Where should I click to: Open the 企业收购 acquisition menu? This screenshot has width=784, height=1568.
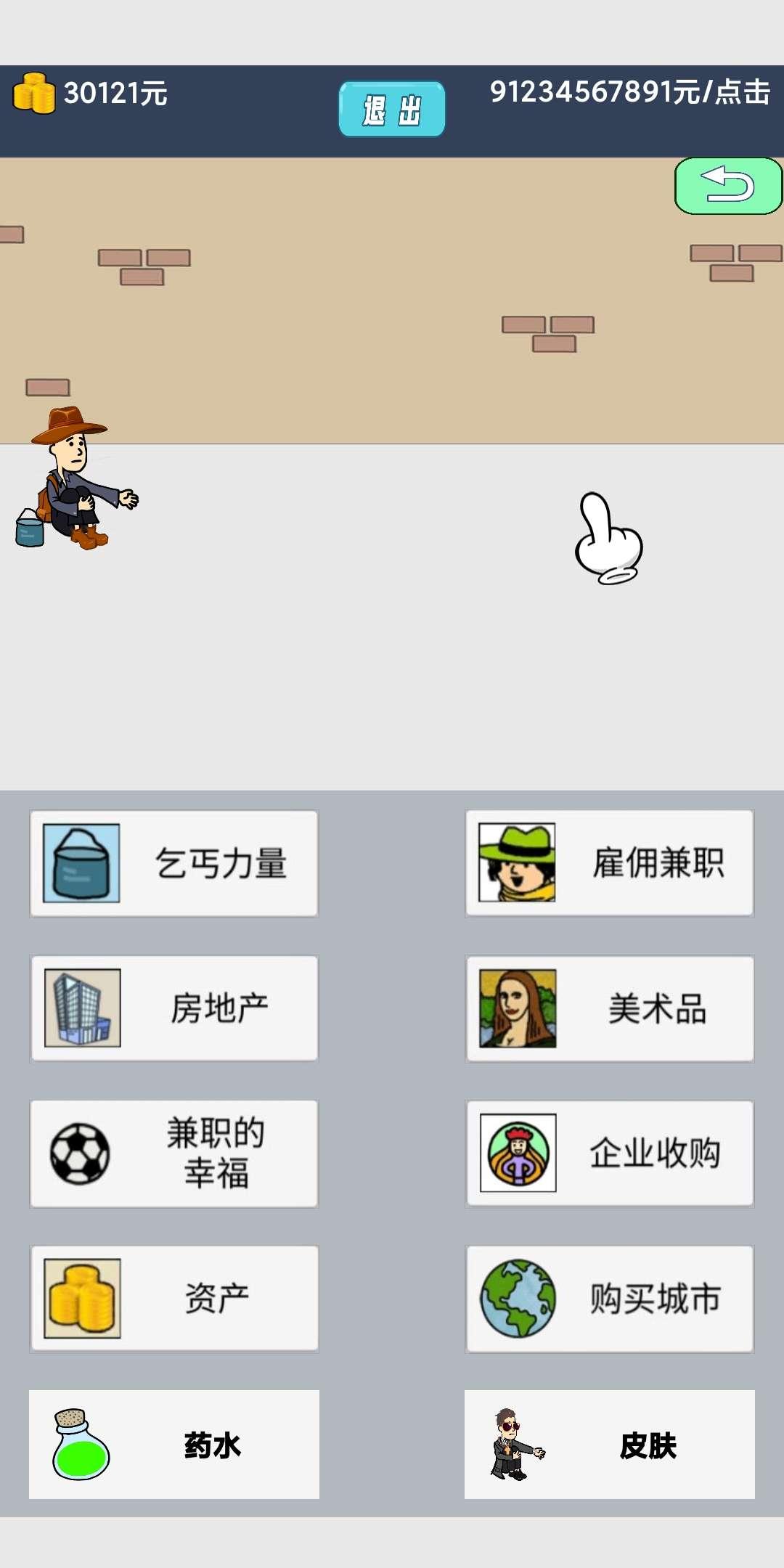pyautogui.click(x=610, y=1153)
